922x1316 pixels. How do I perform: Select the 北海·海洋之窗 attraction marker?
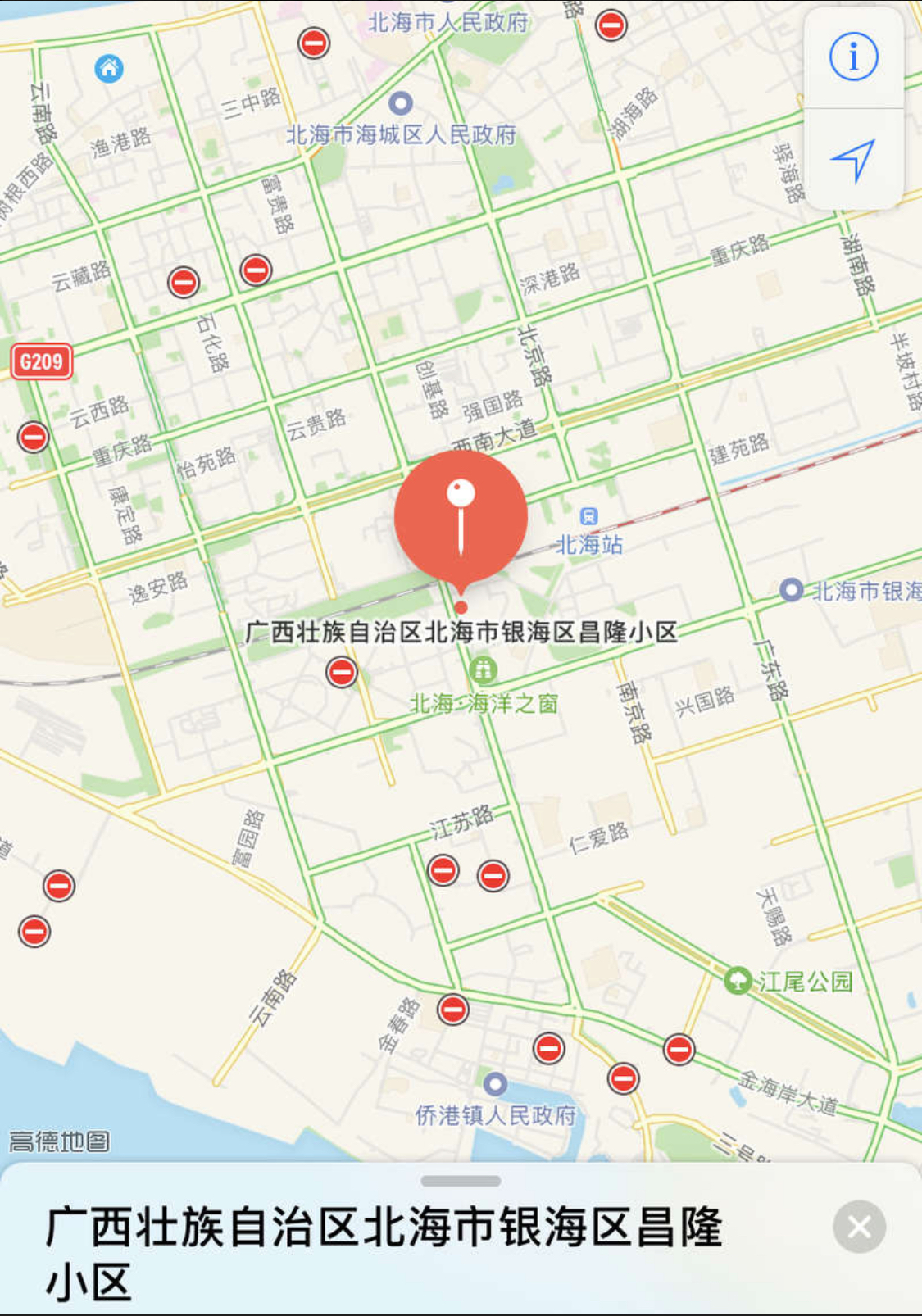click(x=484, y=669)
